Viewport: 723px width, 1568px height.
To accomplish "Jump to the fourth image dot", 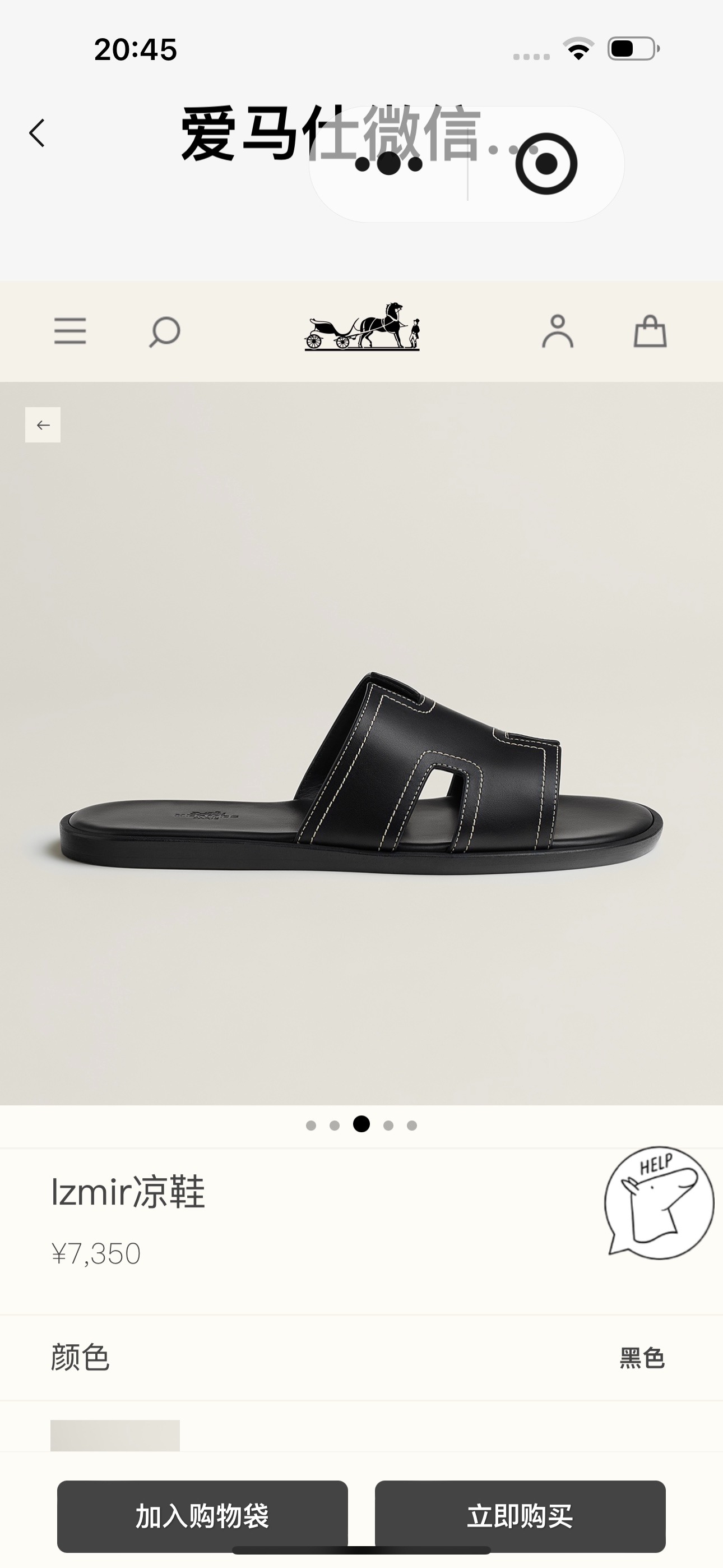I will tap(388, 1126).
